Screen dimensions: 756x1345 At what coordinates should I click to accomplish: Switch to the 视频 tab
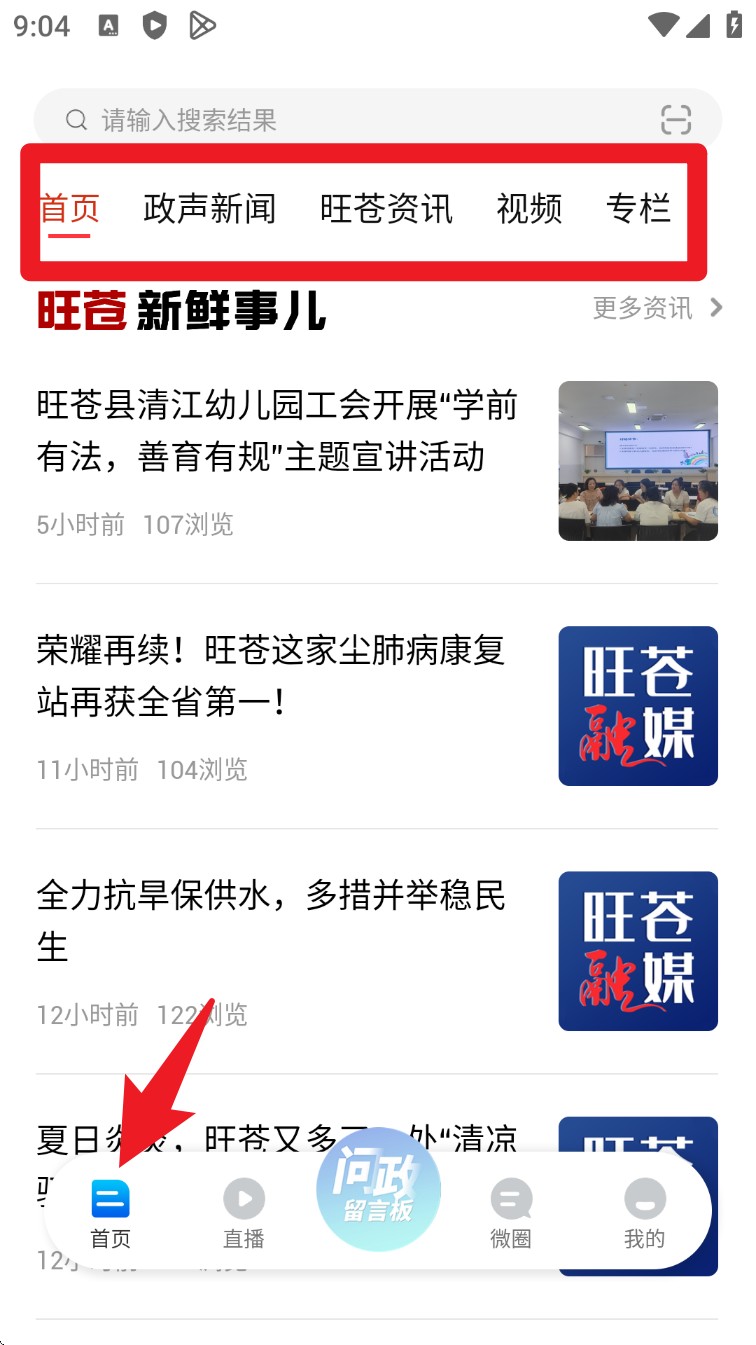529,209
